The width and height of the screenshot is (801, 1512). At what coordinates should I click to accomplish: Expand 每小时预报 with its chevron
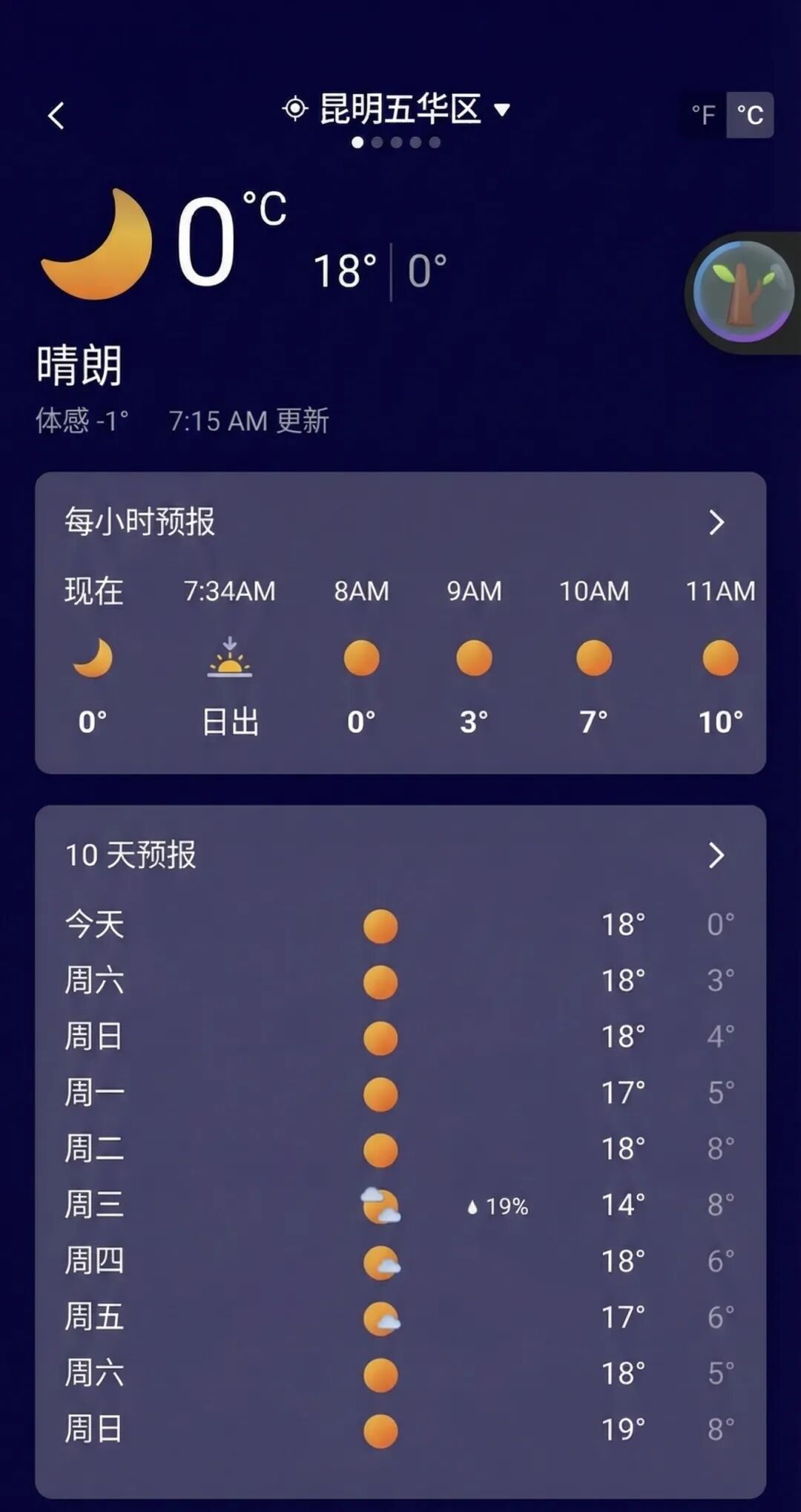[x=717, y=522]
